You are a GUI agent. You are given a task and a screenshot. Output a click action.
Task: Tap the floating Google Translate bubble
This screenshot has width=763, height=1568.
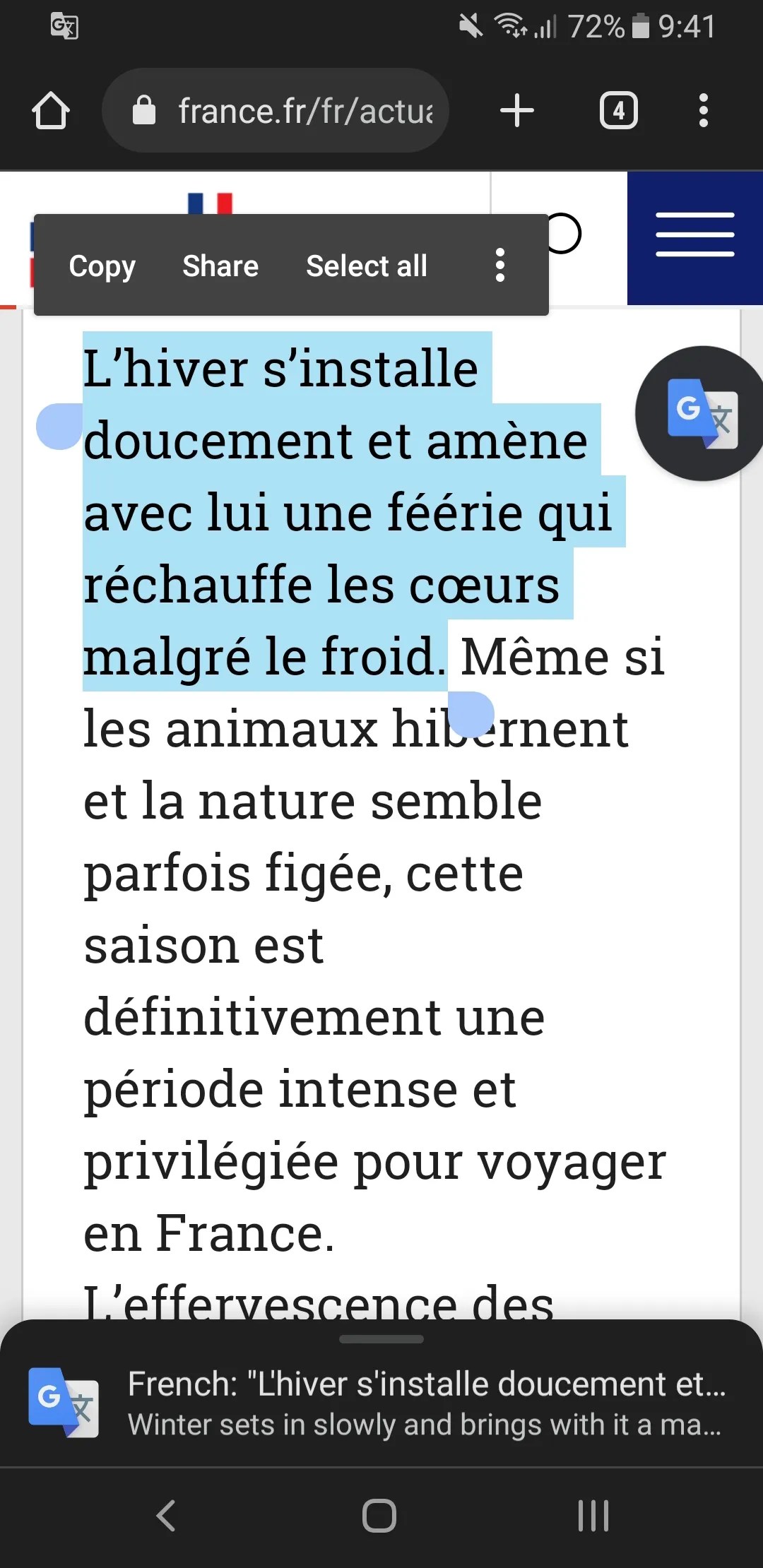[702, 413]
